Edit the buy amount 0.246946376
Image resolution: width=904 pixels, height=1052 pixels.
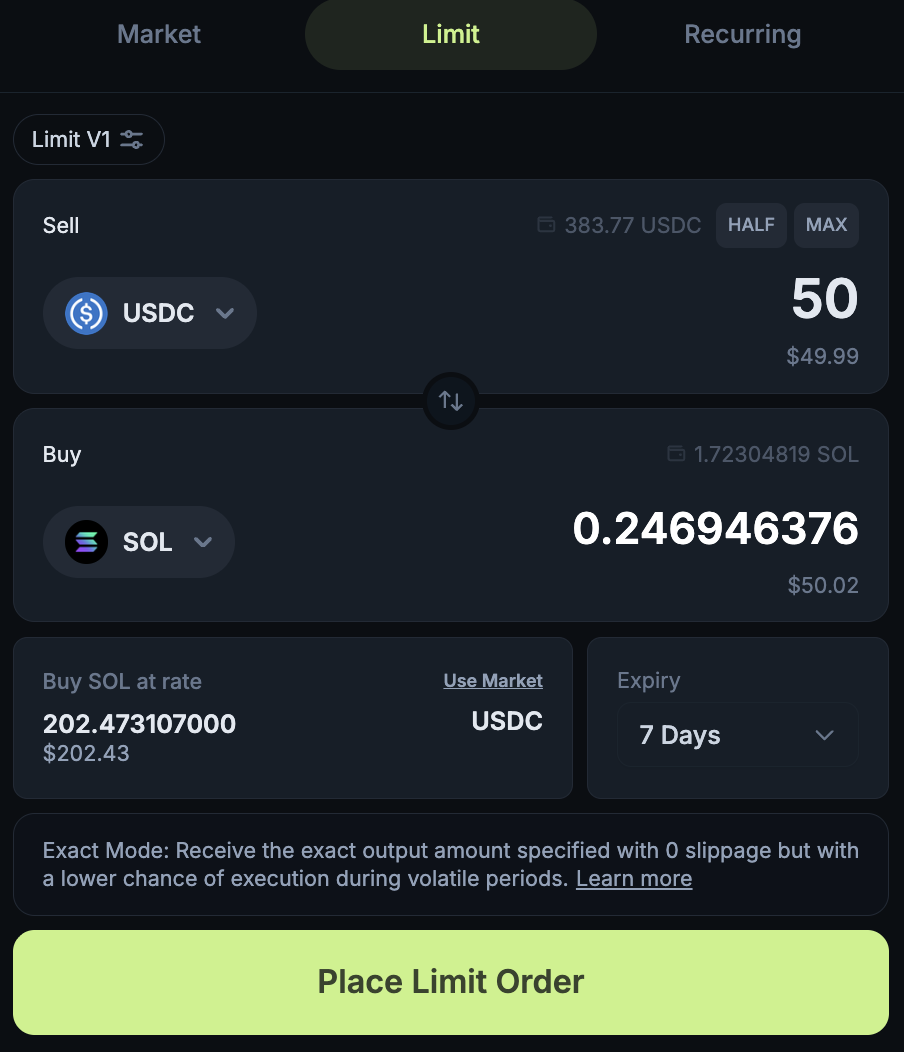coord(715,529)
